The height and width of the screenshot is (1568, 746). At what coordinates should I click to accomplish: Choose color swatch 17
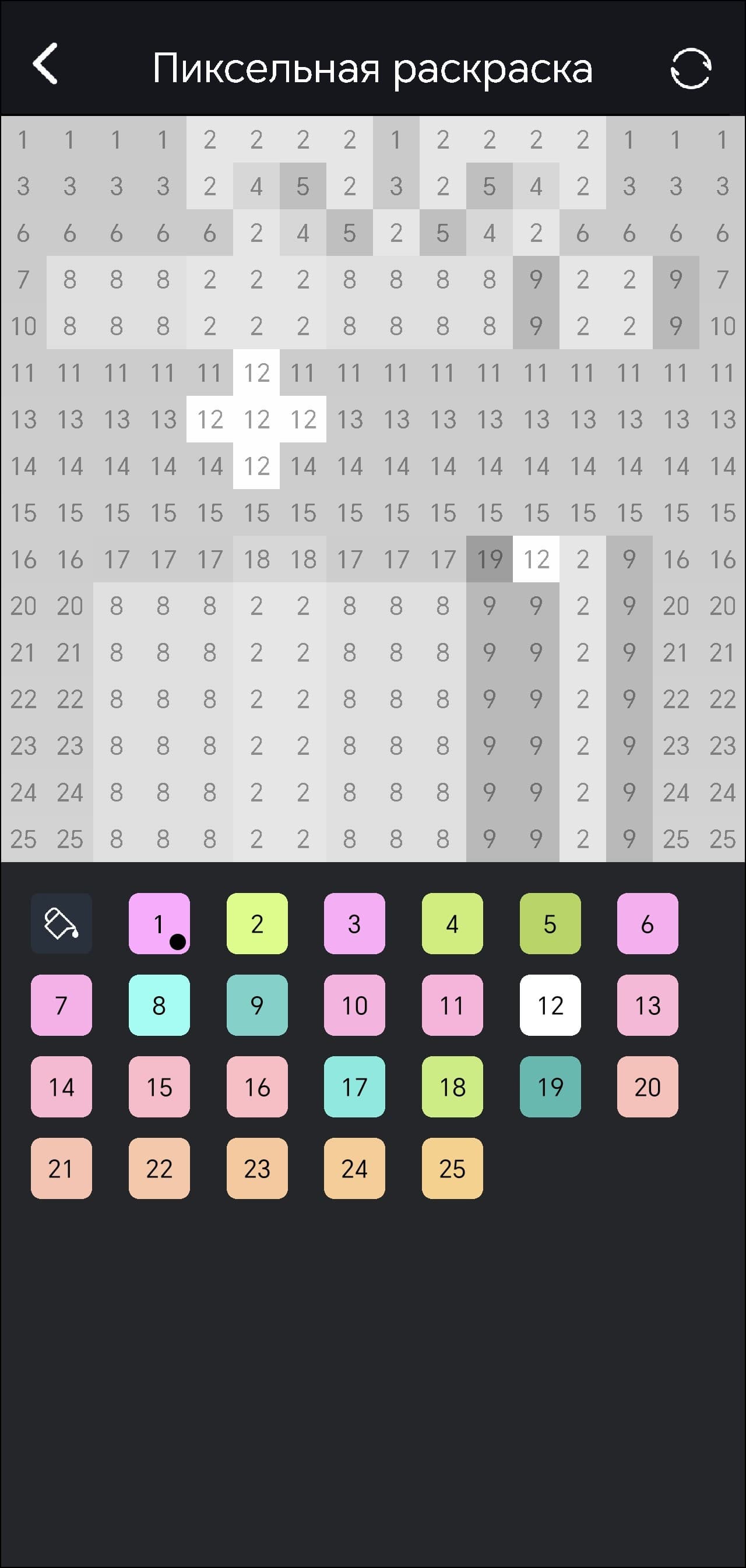pyautogui.click(x=355, y=1087)
